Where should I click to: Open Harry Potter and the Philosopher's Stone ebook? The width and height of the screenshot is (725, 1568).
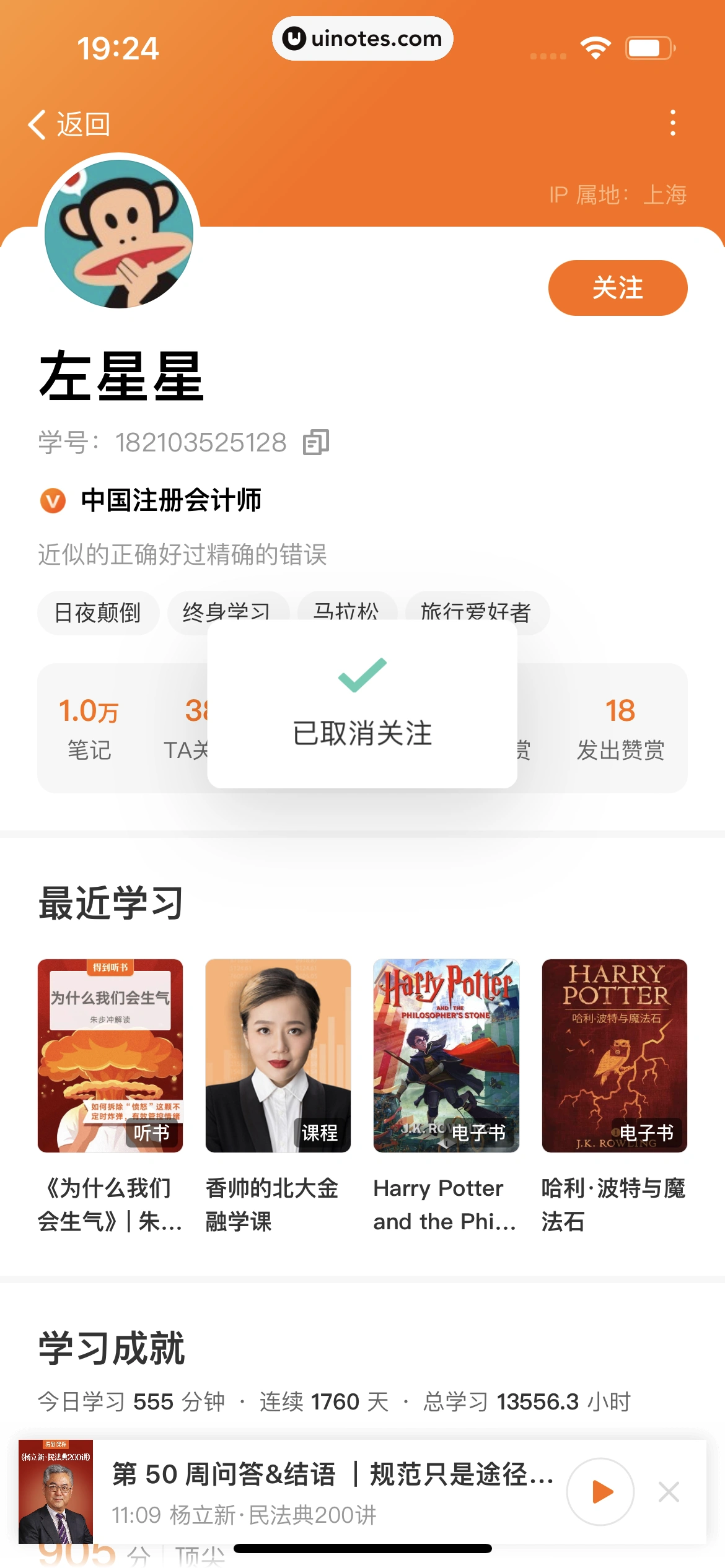tap(446, 1055)
